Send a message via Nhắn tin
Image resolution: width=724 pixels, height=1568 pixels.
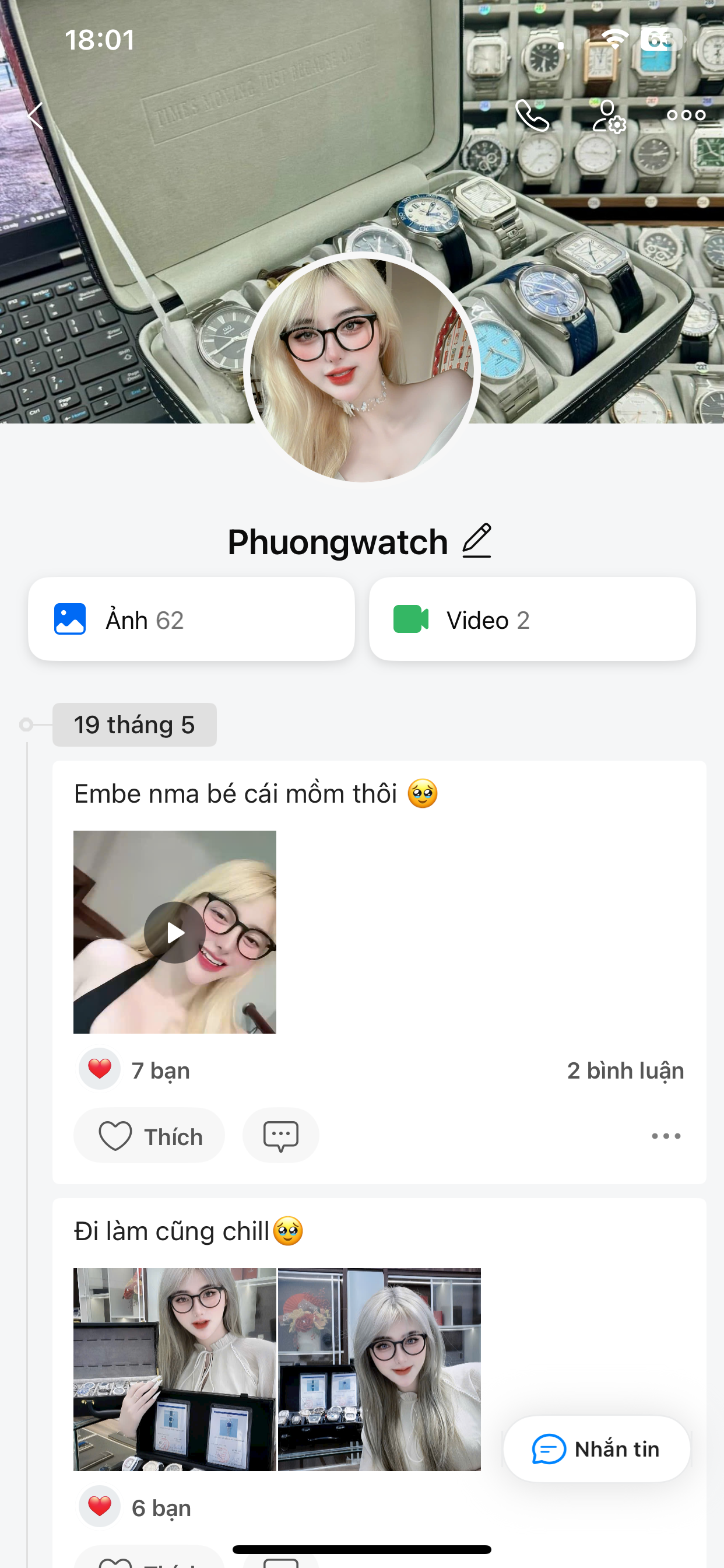point(596,1448)
